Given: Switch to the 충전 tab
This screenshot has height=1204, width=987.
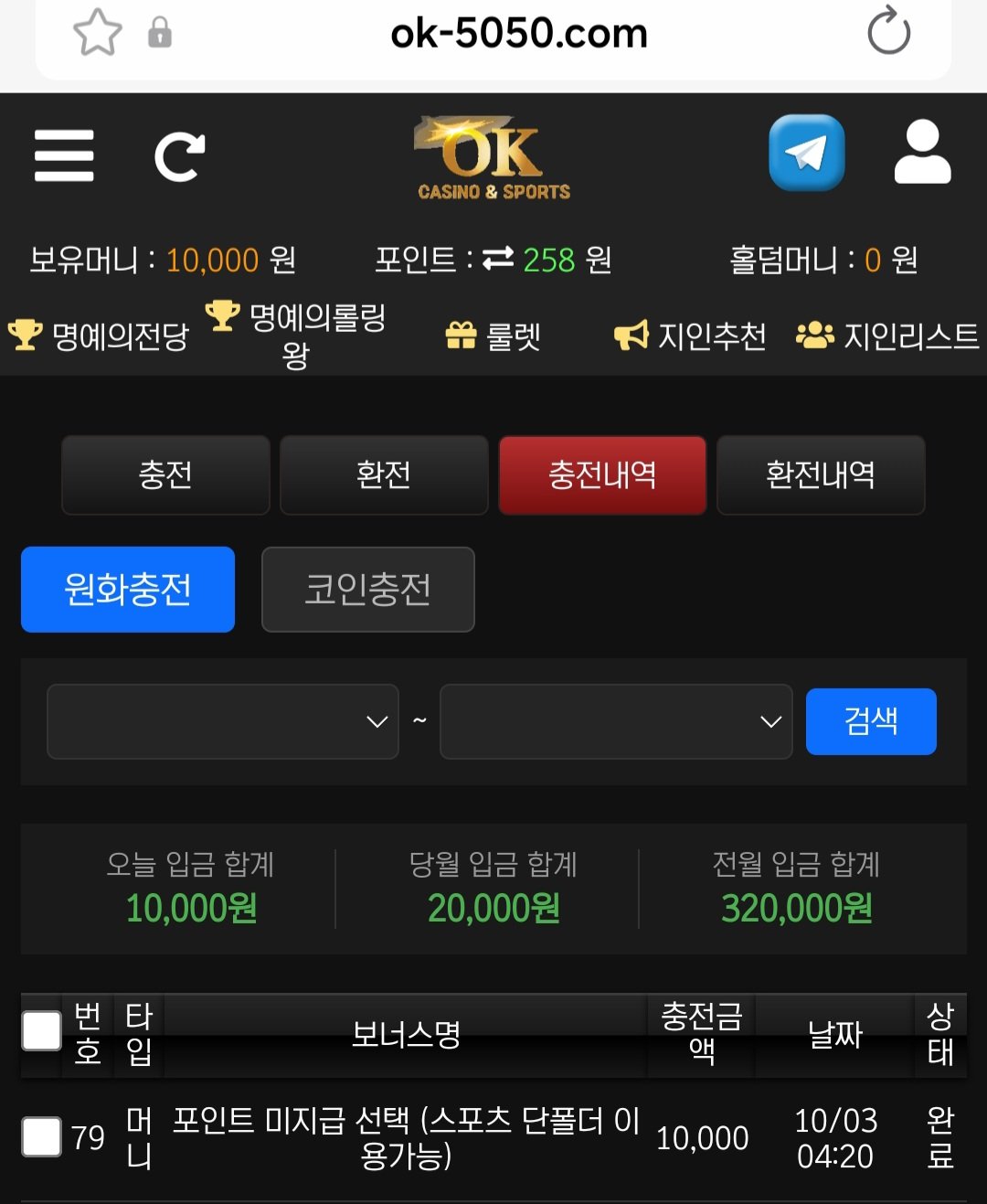Looking at the screenshot, I should [165, 474].
